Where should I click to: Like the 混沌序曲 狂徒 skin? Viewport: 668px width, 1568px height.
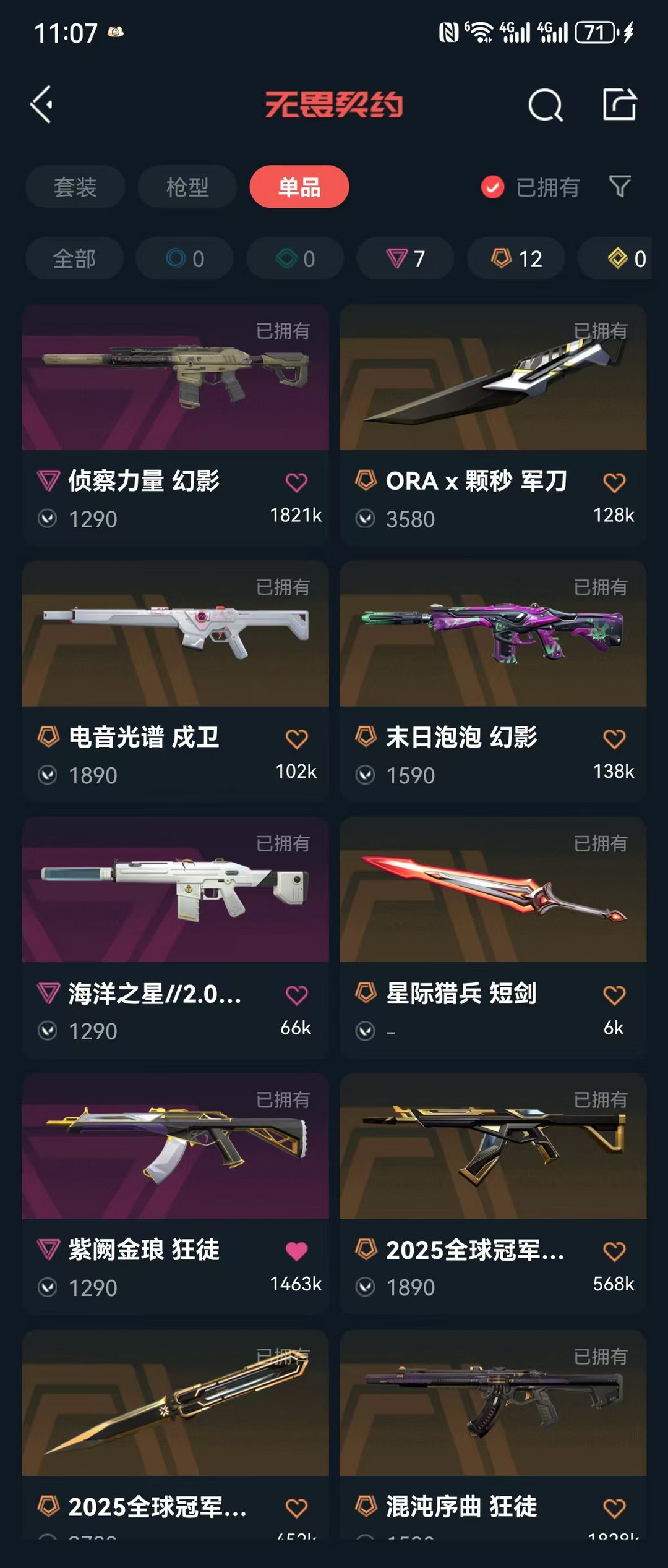coord(614,1508)
